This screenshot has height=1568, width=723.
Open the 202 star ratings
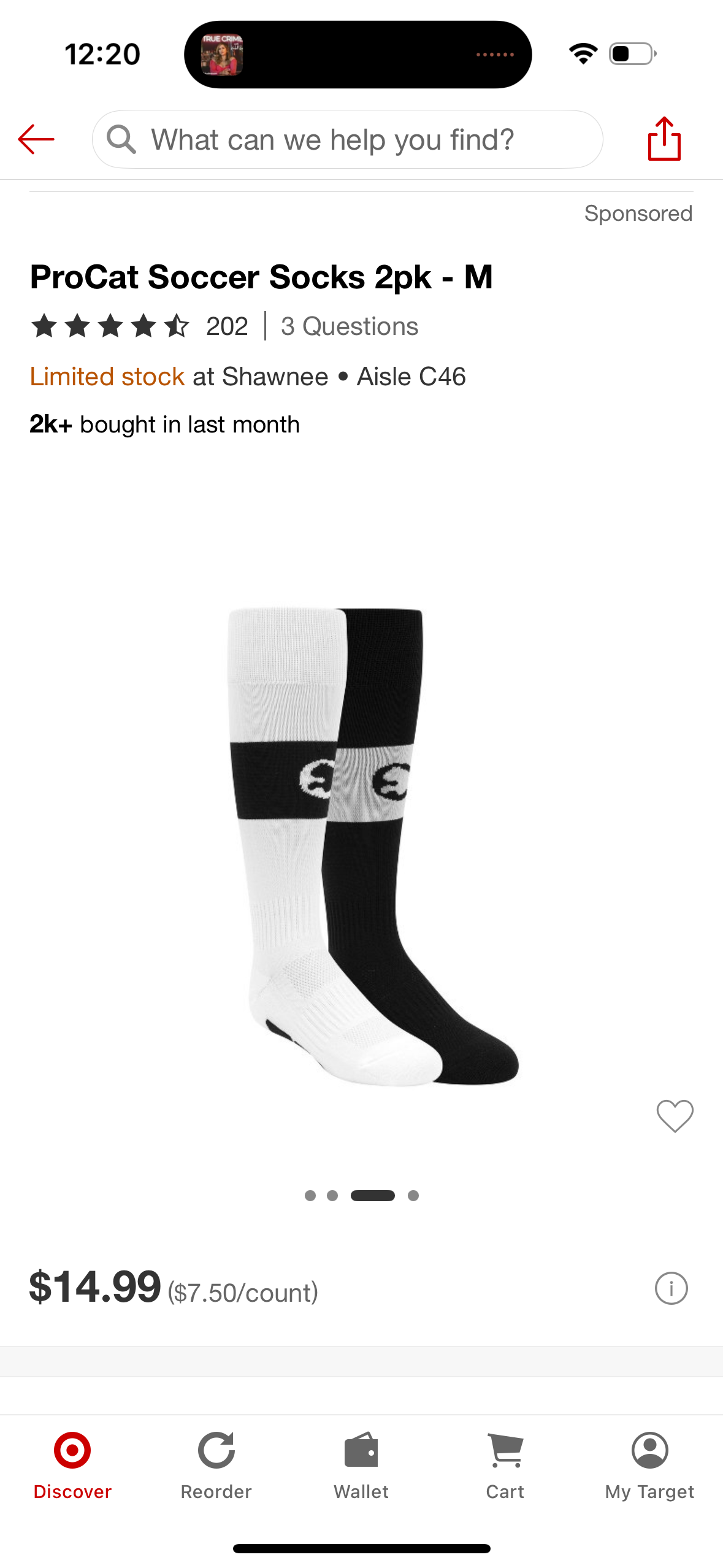point(140,326)
